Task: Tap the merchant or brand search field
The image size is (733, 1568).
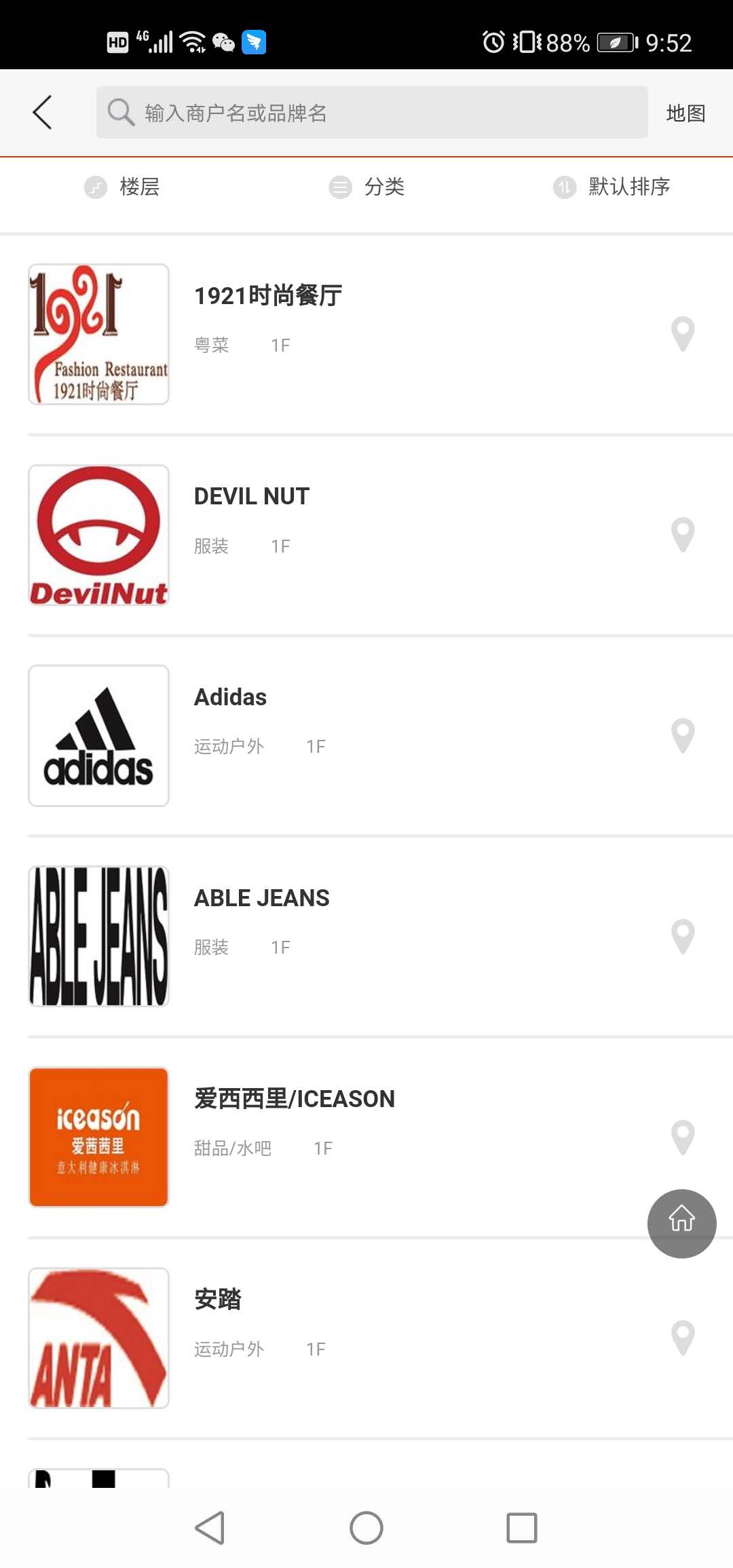Action: (x=372, y=113)
